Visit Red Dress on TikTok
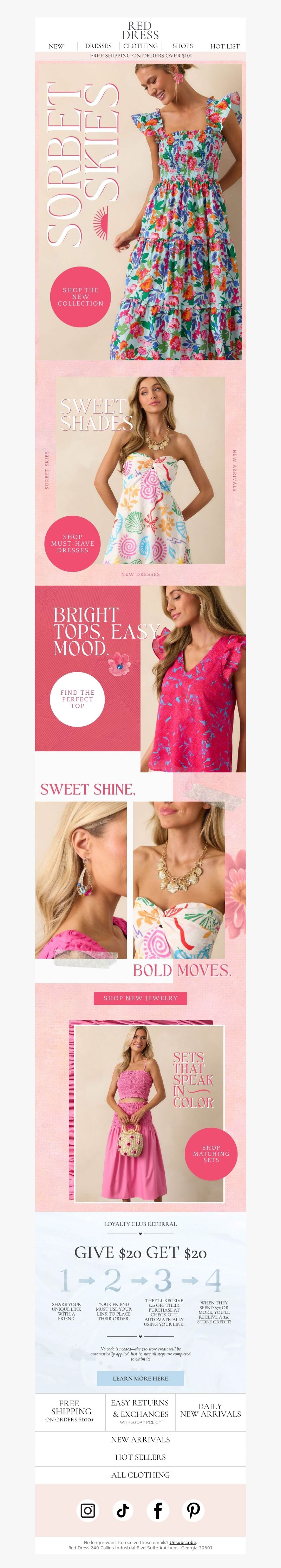This screenshot has width=281, height=1568. tap(124, 1510)
